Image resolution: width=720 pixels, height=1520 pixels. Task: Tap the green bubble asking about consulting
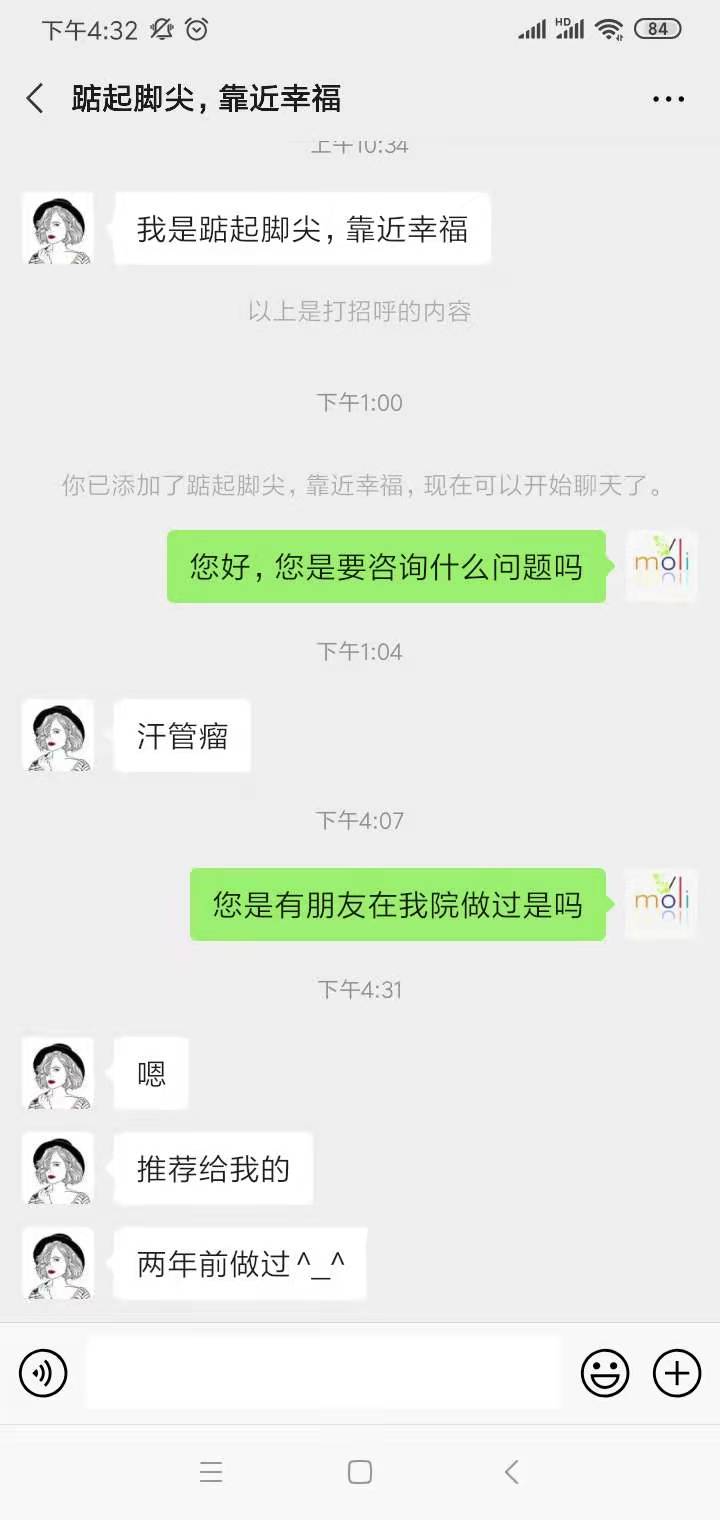[x=386, y=566]
